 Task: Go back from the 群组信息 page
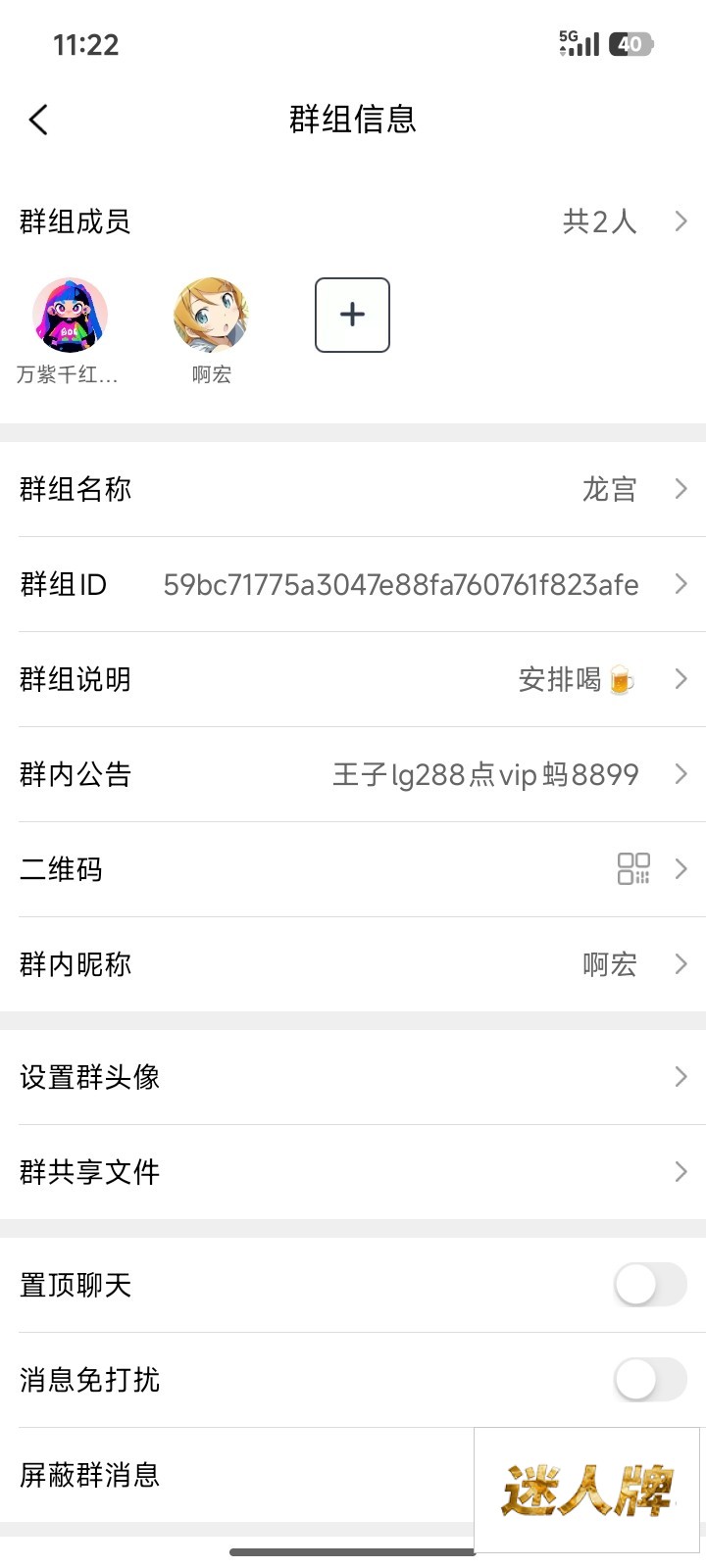click(39, 121)
